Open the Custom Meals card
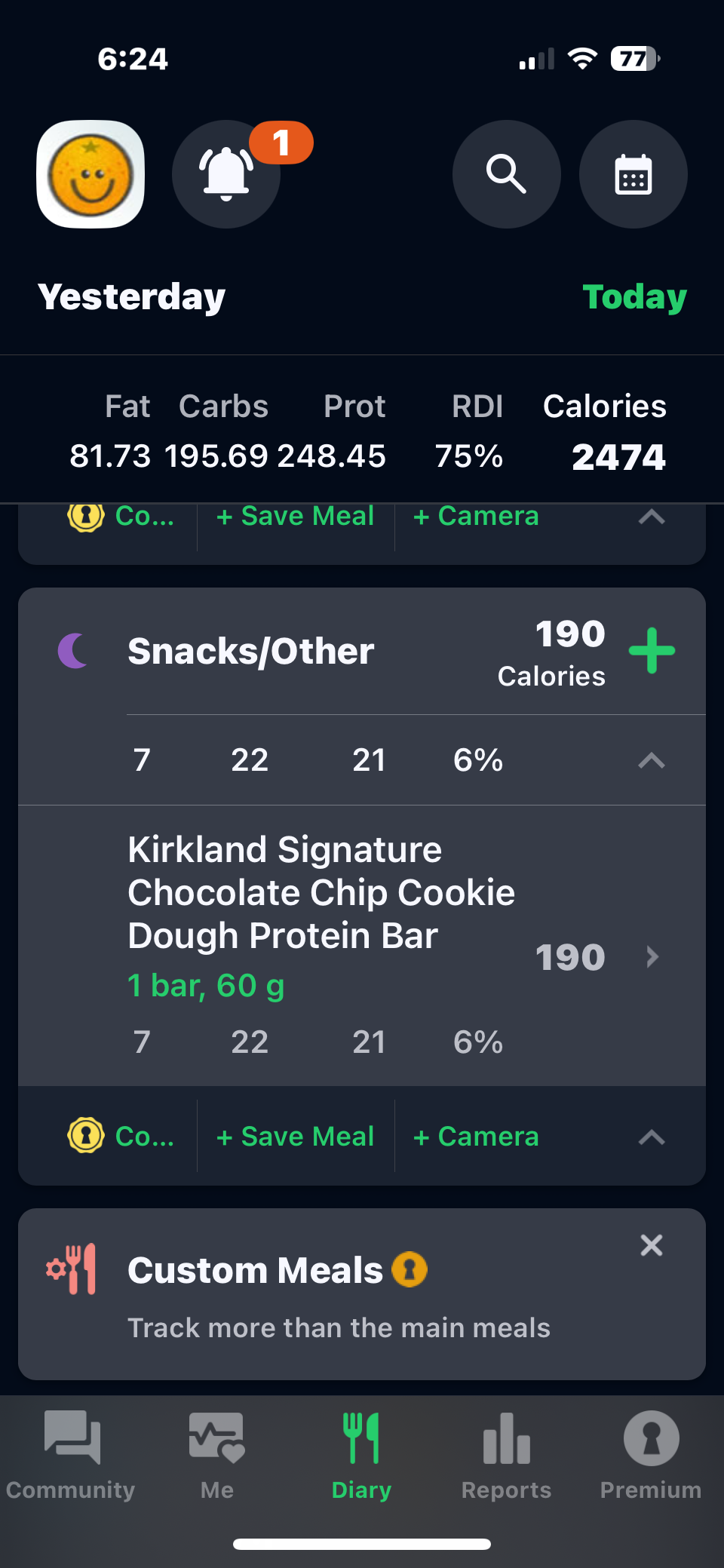The height and width of the screenshot is (1568, 724). click(x=339, y=1296)
